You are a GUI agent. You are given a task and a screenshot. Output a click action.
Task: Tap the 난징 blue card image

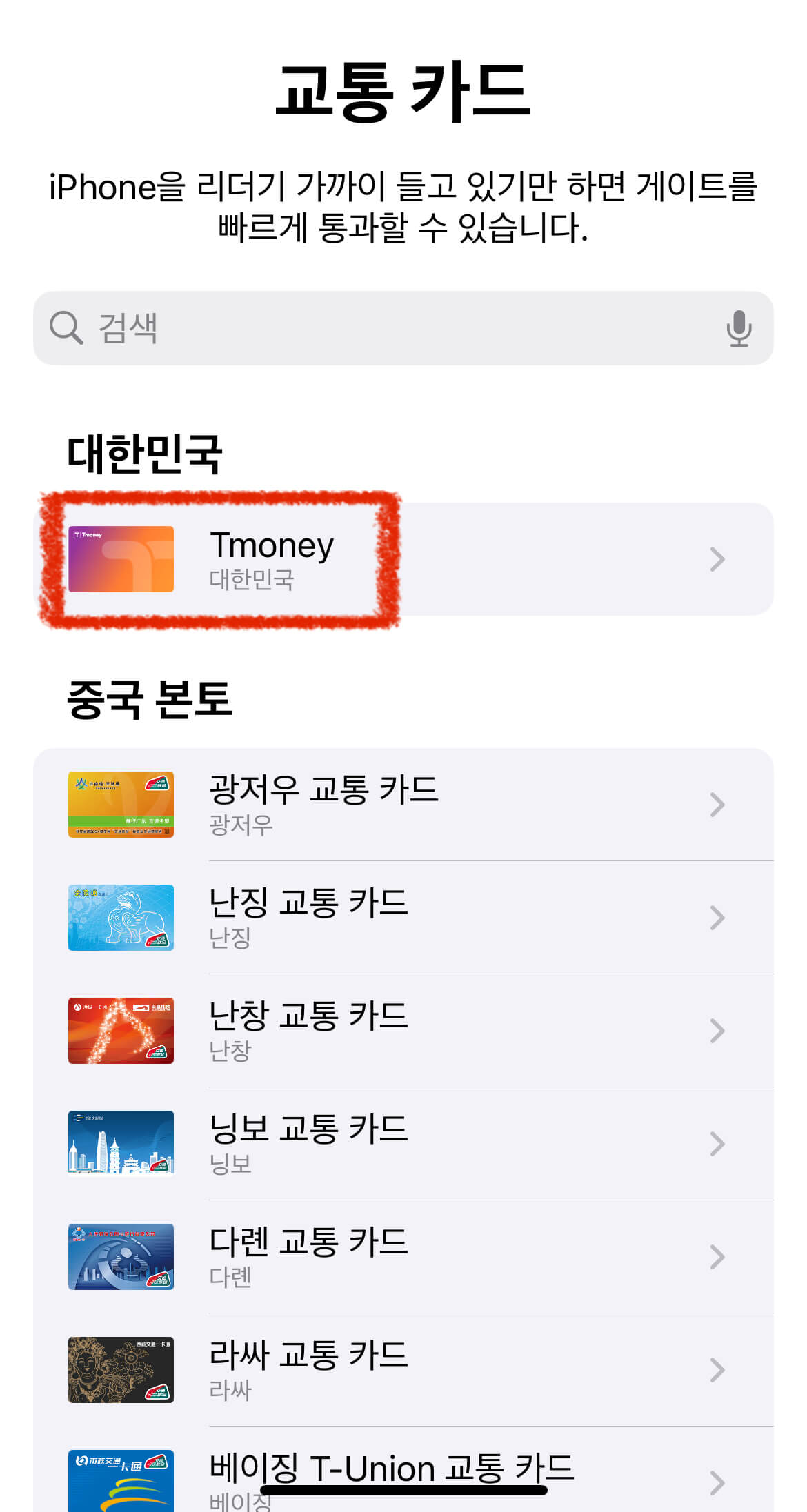pos(121,917)
